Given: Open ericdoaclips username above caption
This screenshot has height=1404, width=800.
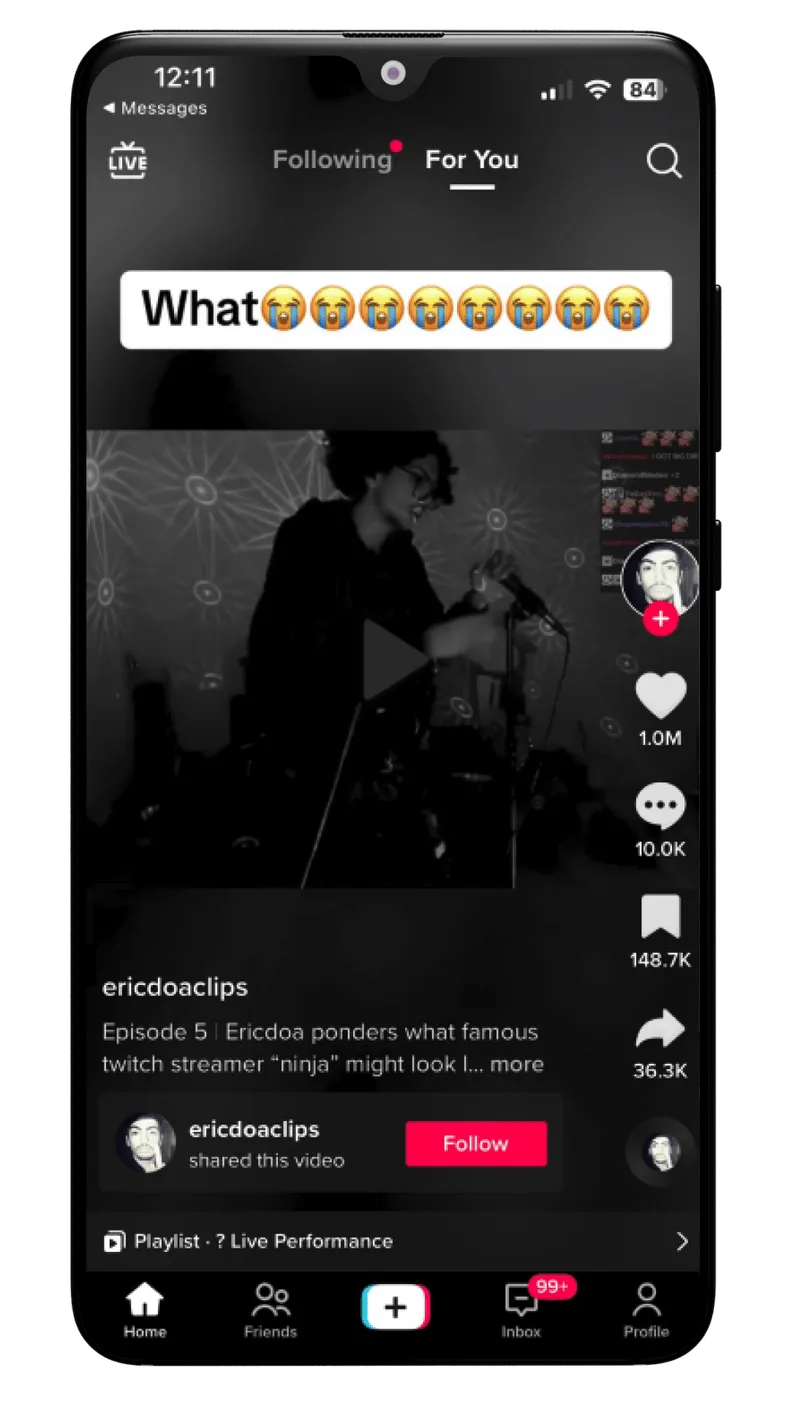Looking at the screenshot, I should pos(175,988).
